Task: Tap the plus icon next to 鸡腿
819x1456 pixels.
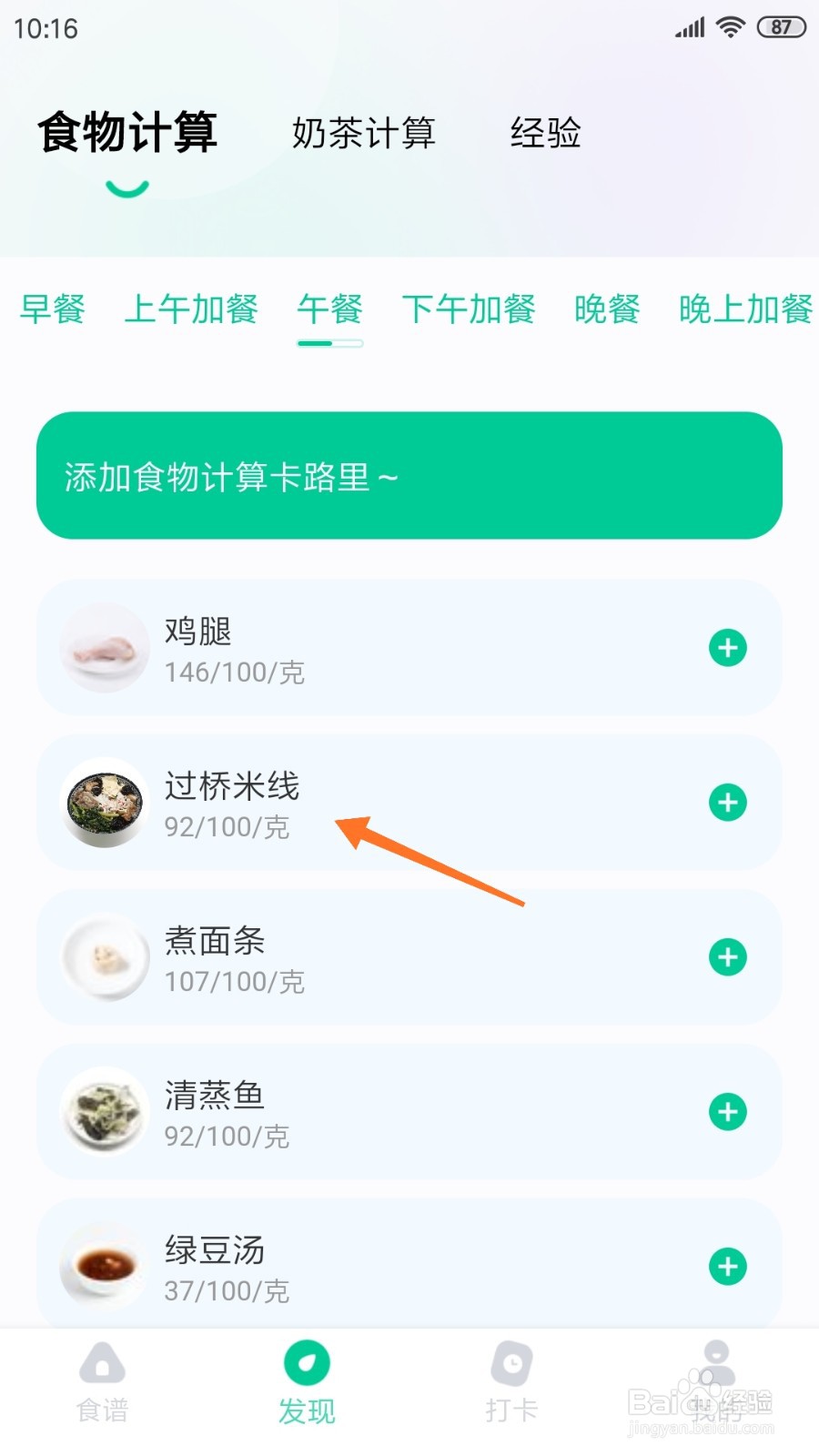Action: (726, 648)
